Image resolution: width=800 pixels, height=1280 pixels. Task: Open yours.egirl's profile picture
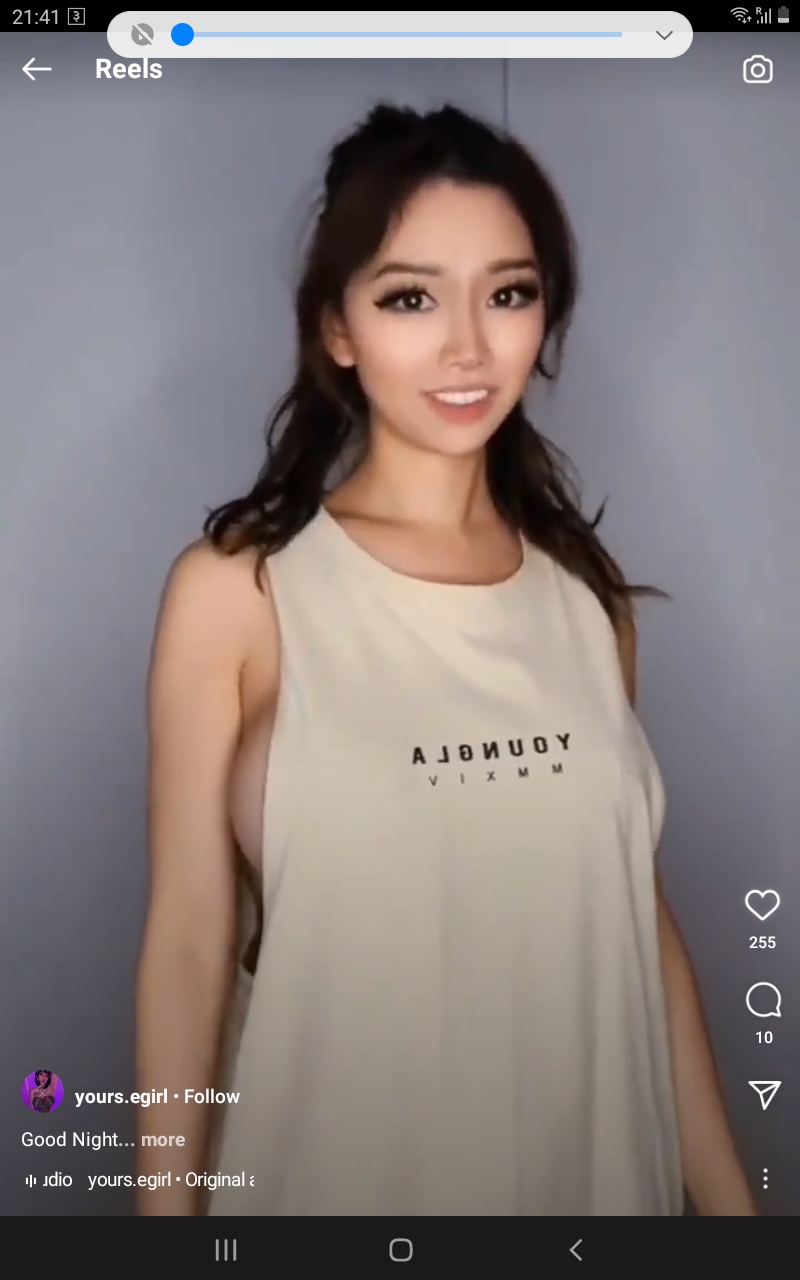[x=42, y=1092]
